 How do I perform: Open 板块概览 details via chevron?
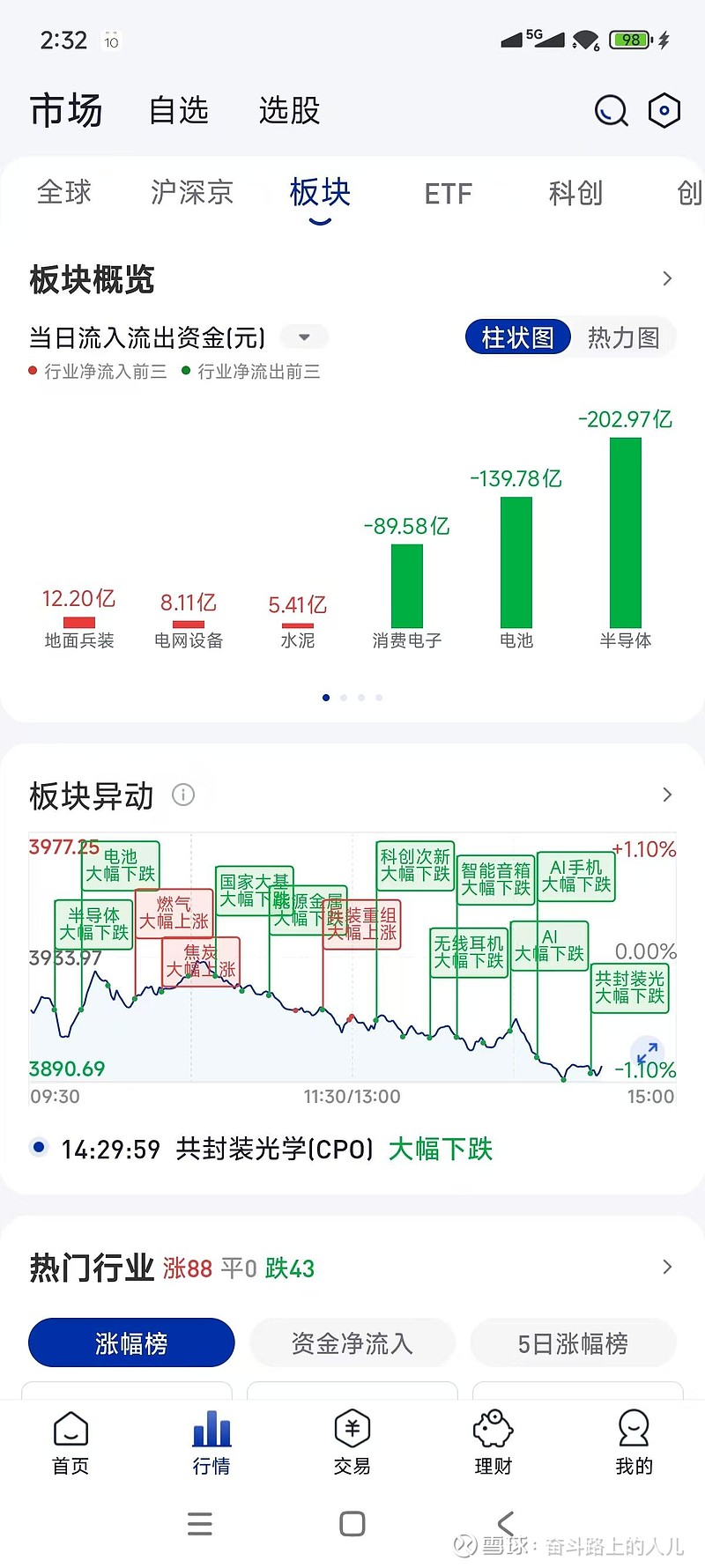point(667,279)
